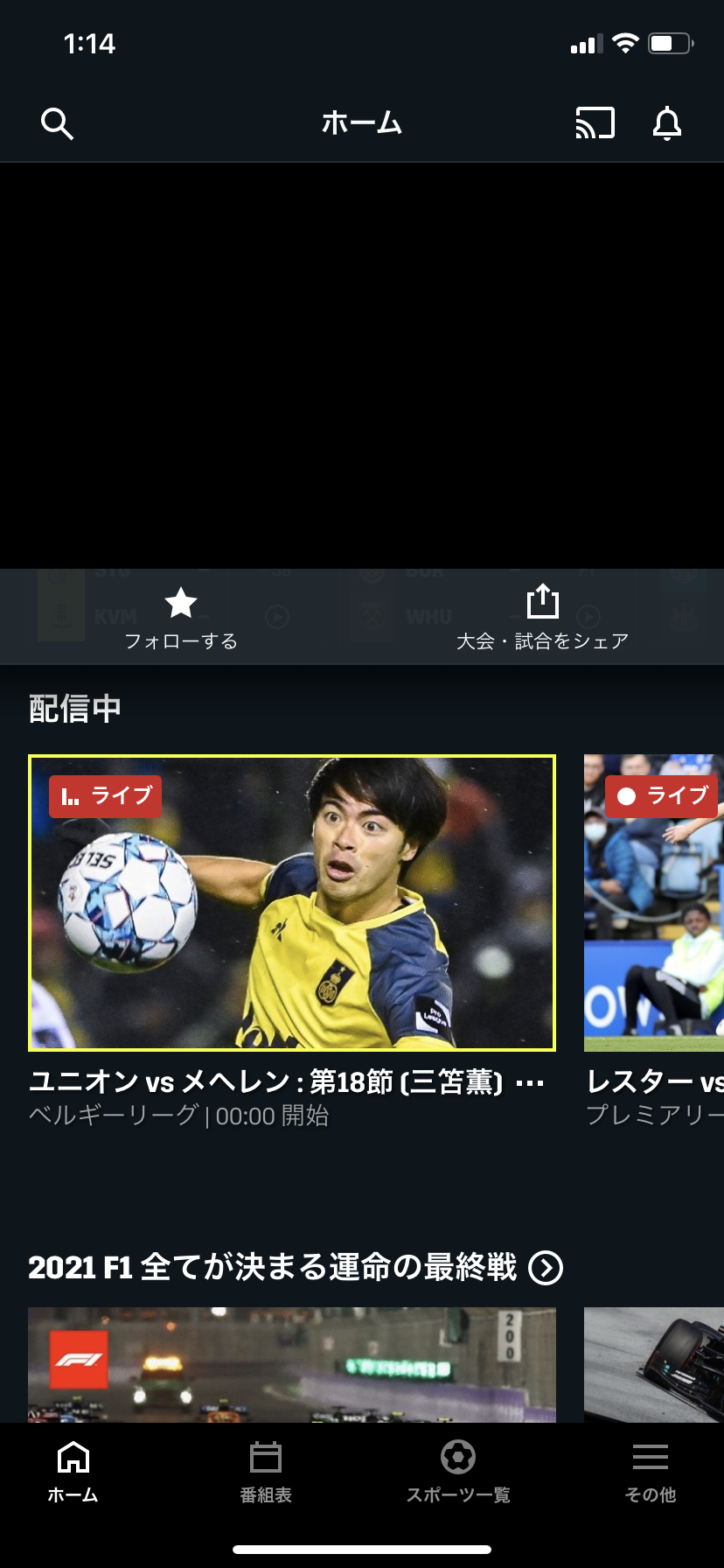Switch to the ホーム tab
The image size is (724, 1568).
pyautogui.click(x=73, y=1472)
